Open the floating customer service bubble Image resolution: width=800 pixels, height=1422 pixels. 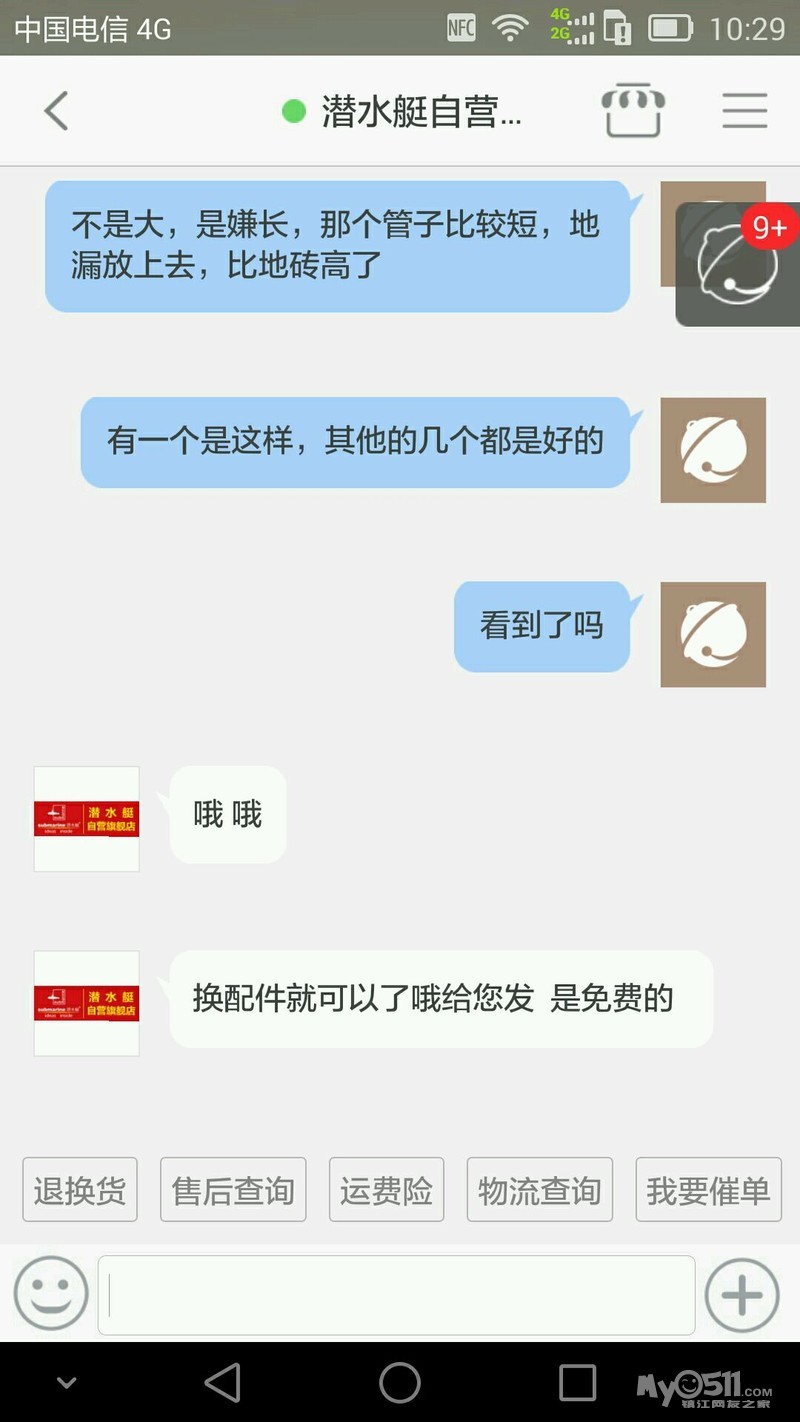coord(738,265)
